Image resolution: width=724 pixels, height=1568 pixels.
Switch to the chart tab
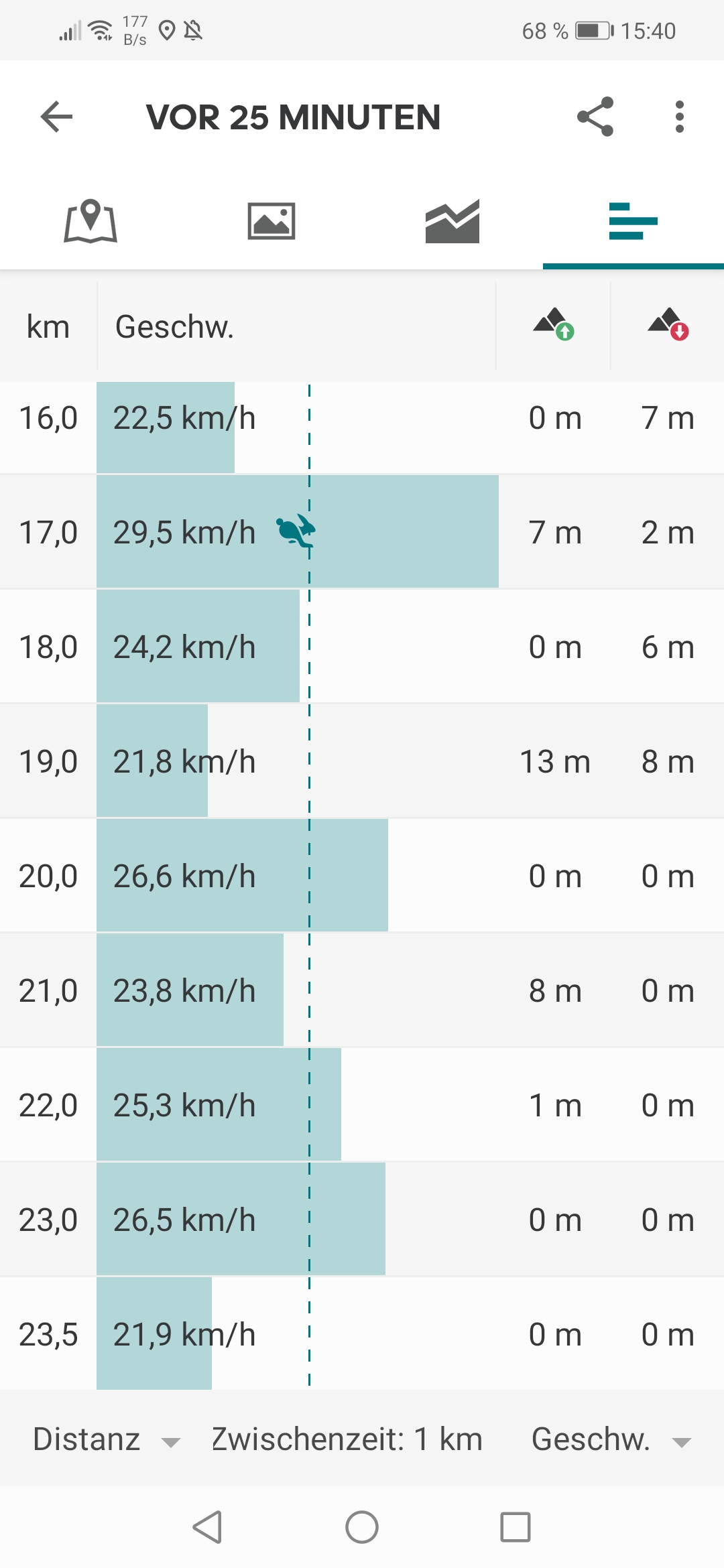click(x=452, y=221)
